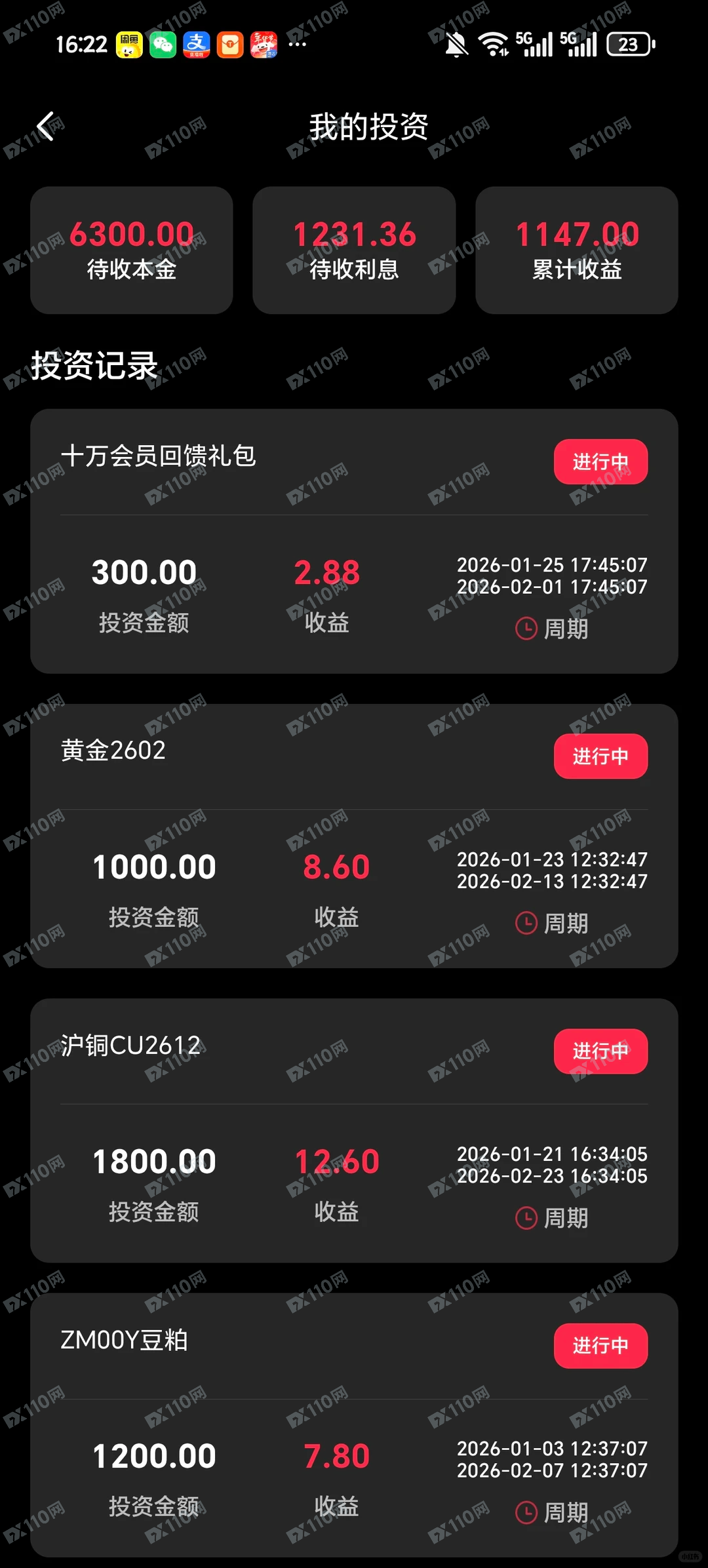Open the 十万会员回馈礼包 investment record
This screenshot has height=1568, width=708.
point(354,541)
